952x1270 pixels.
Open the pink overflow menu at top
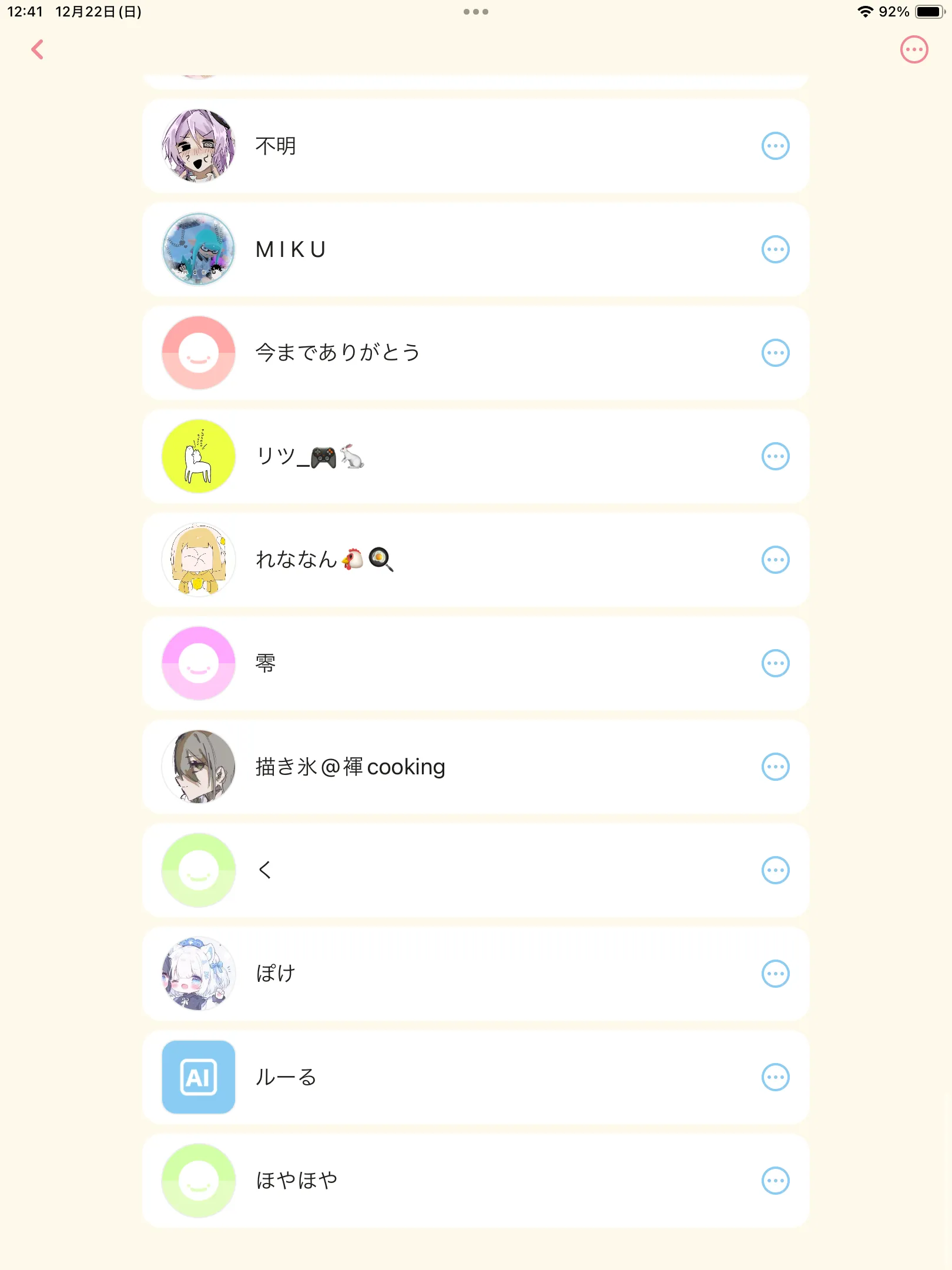click(x=914, y=49)
